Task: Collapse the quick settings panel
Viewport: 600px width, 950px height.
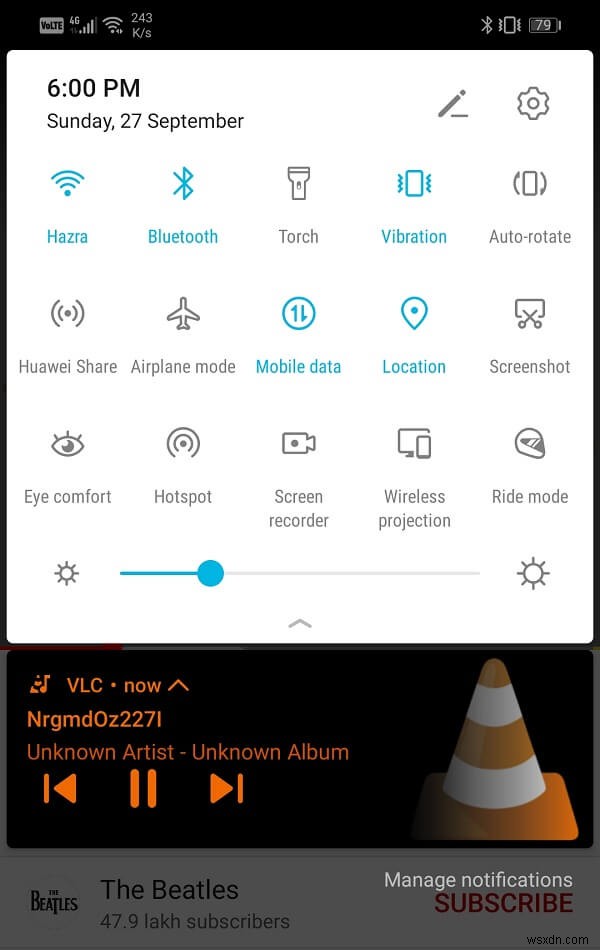Action: [x=300, y=623]
